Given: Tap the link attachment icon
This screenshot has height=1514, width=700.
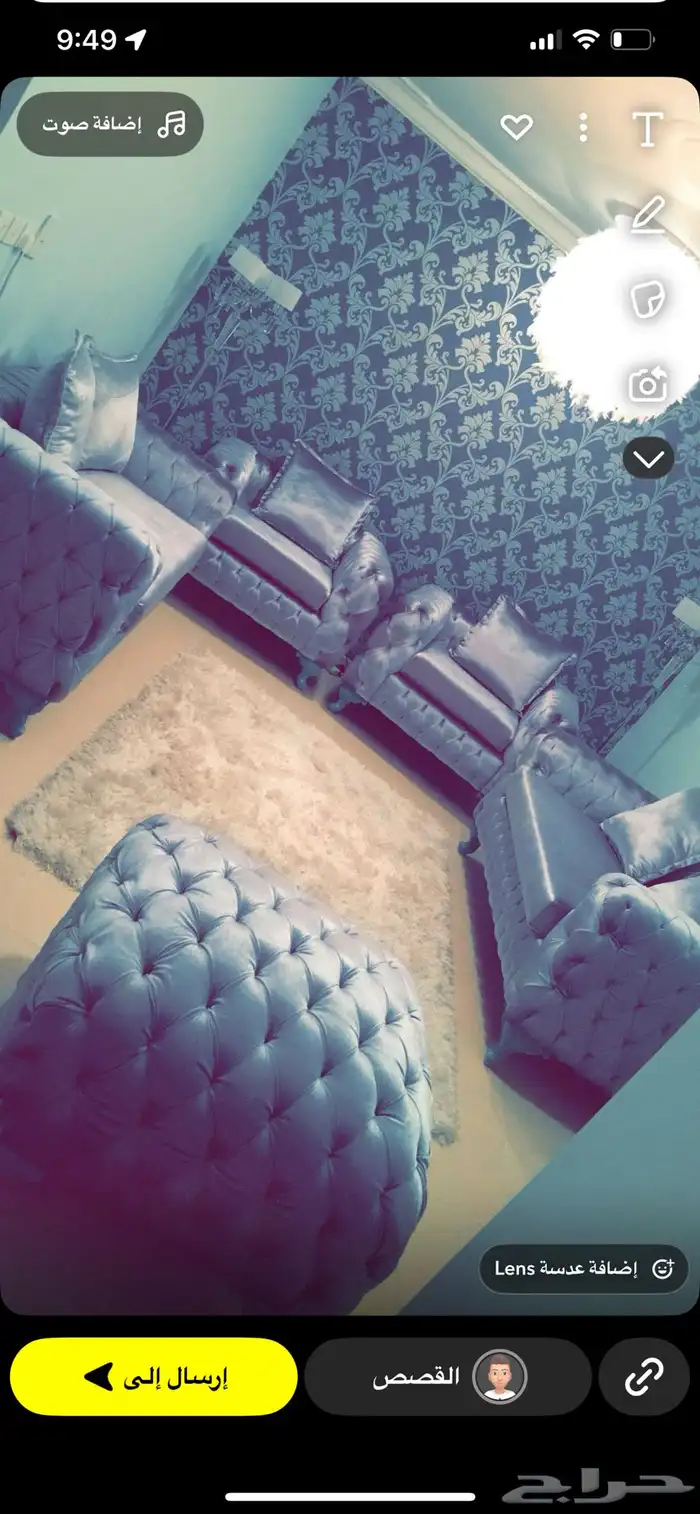Looking at the screenshot, I should coord(644,1377).
